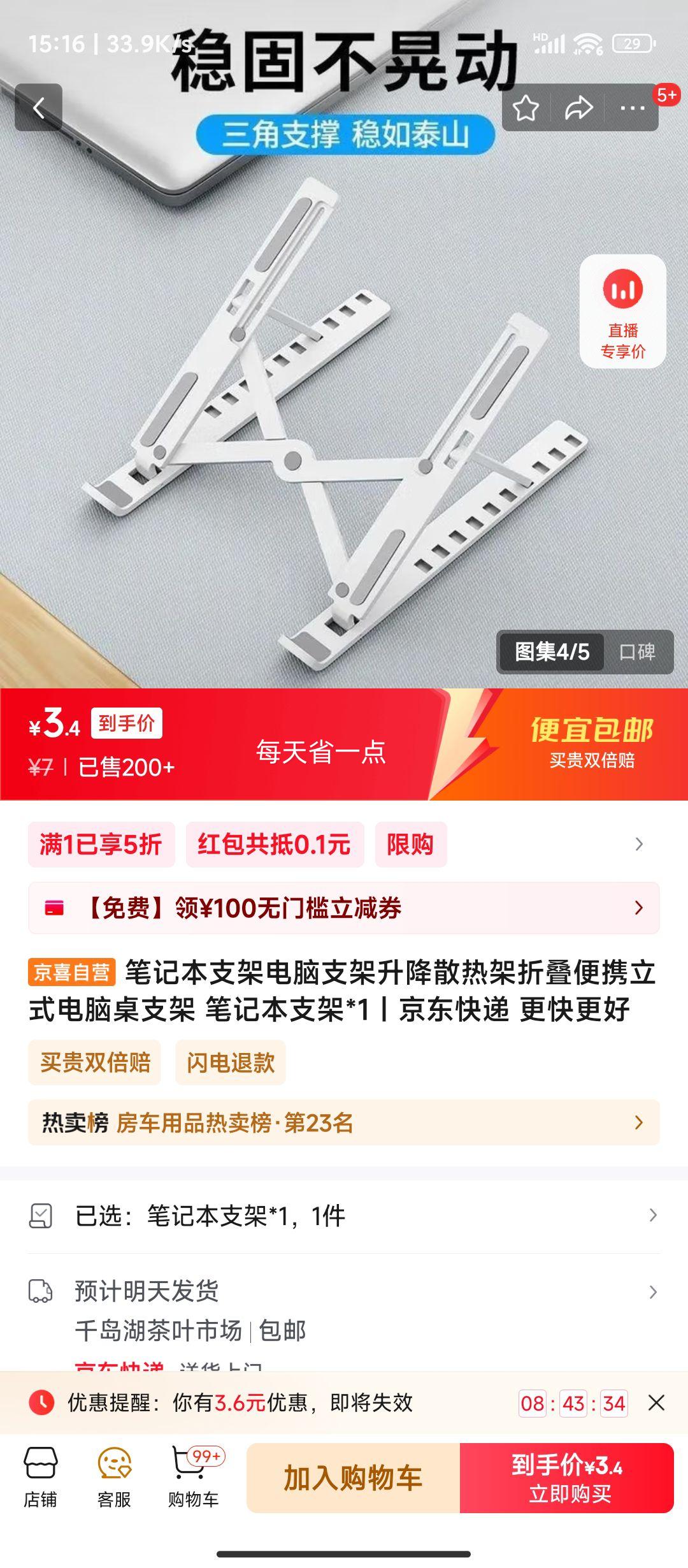Open the 房车用品热卖榜 ranking
The image size is (688, 1568).
[x=343, y=1122]
